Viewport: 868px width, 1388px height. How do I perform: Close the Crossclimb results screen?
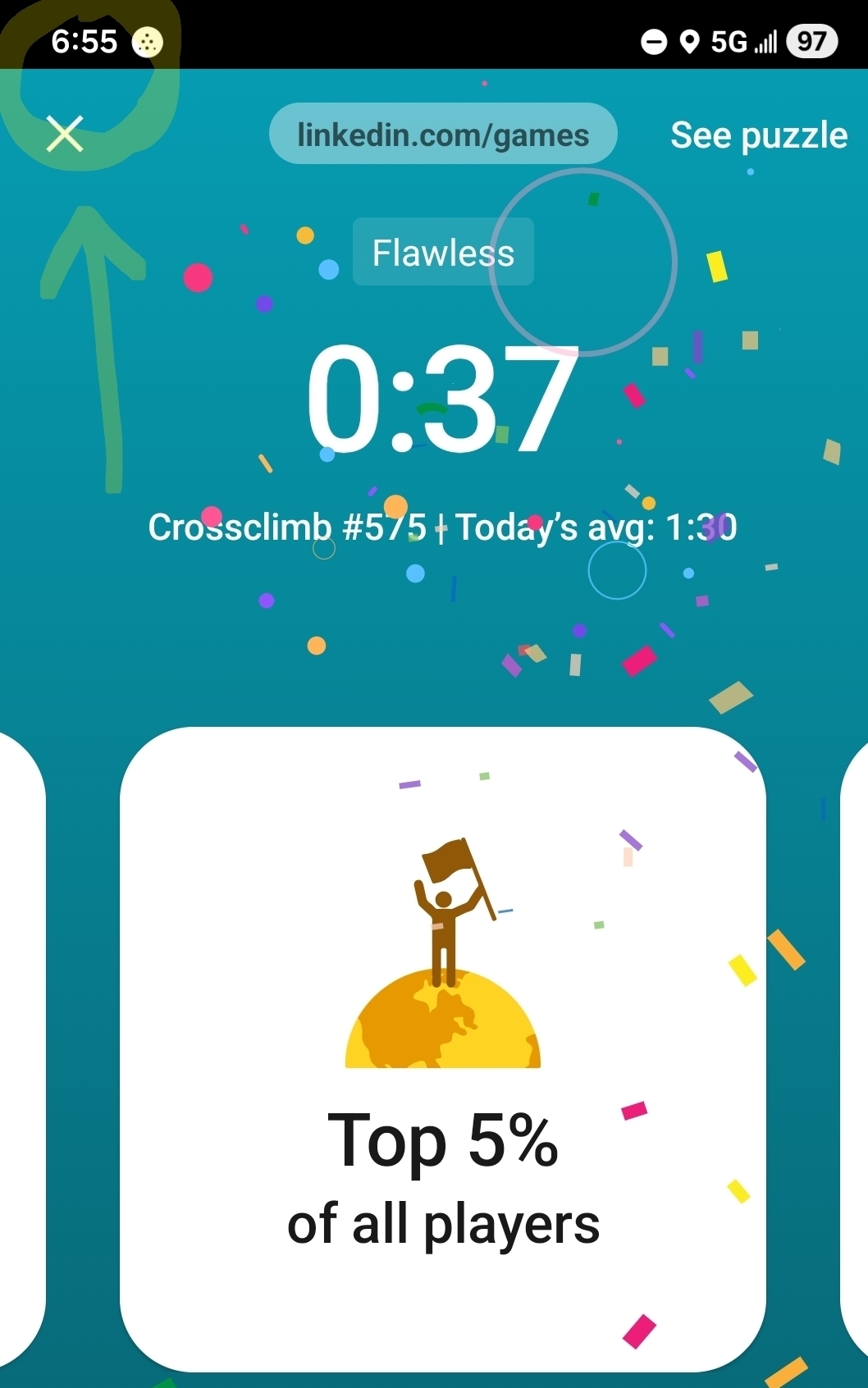click(x=65, y=134)
